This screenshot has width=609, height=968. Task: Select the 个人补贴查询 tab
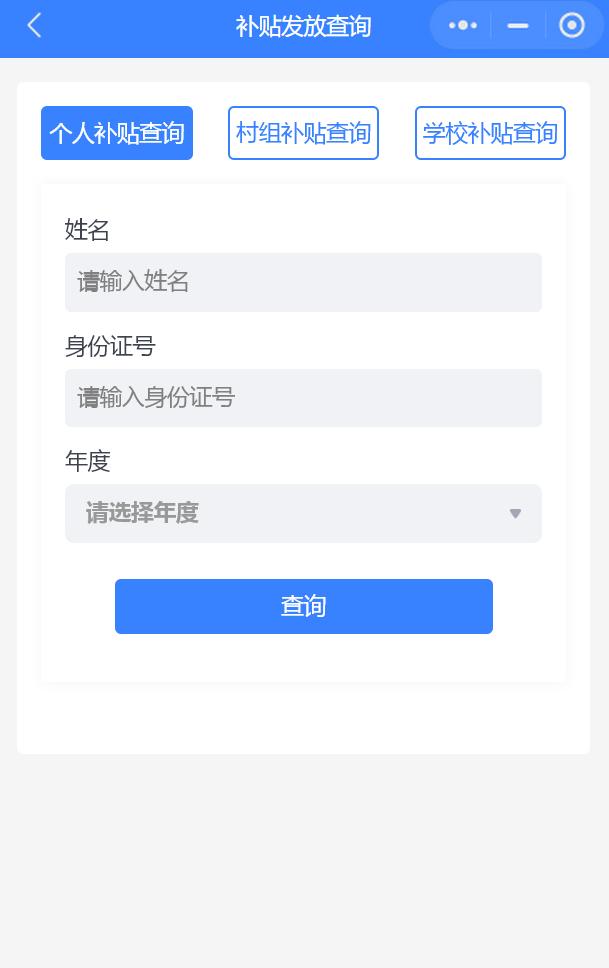[117, 133]
